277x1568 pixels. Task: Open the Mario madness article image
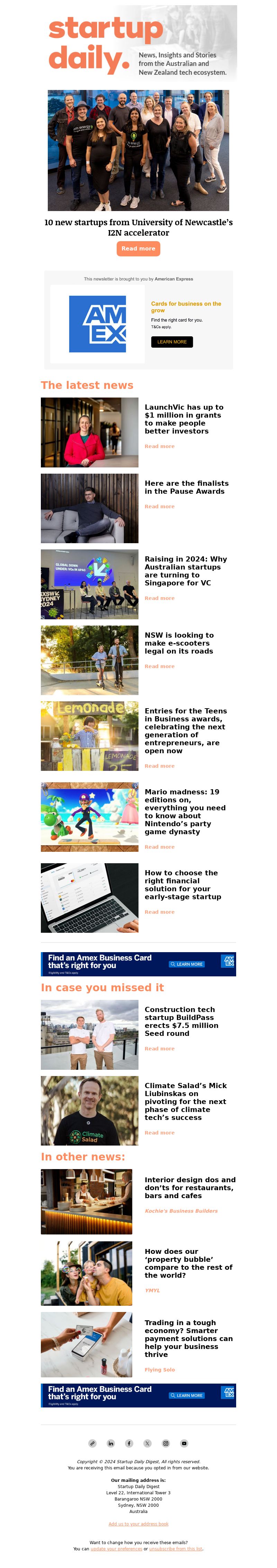click(x=89, y=817)
